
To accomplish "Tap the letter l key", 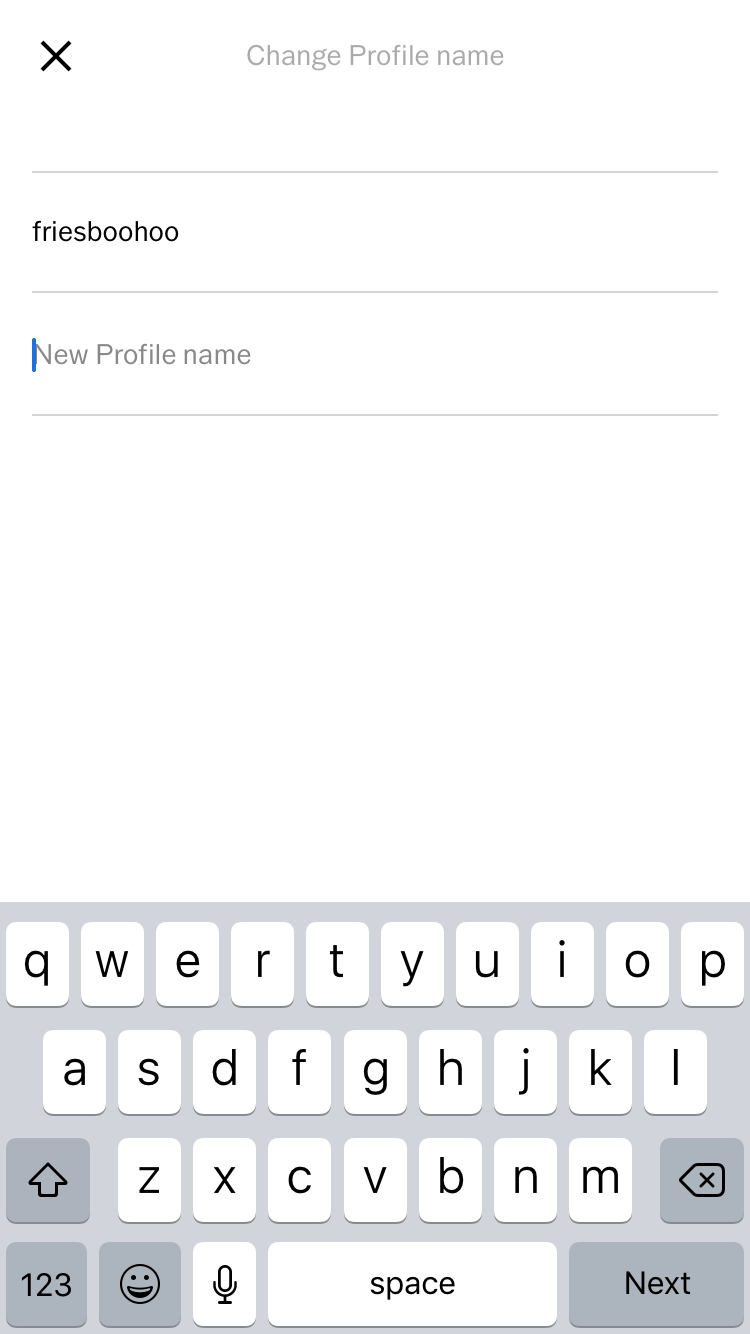I will [x=675, y=1071].
